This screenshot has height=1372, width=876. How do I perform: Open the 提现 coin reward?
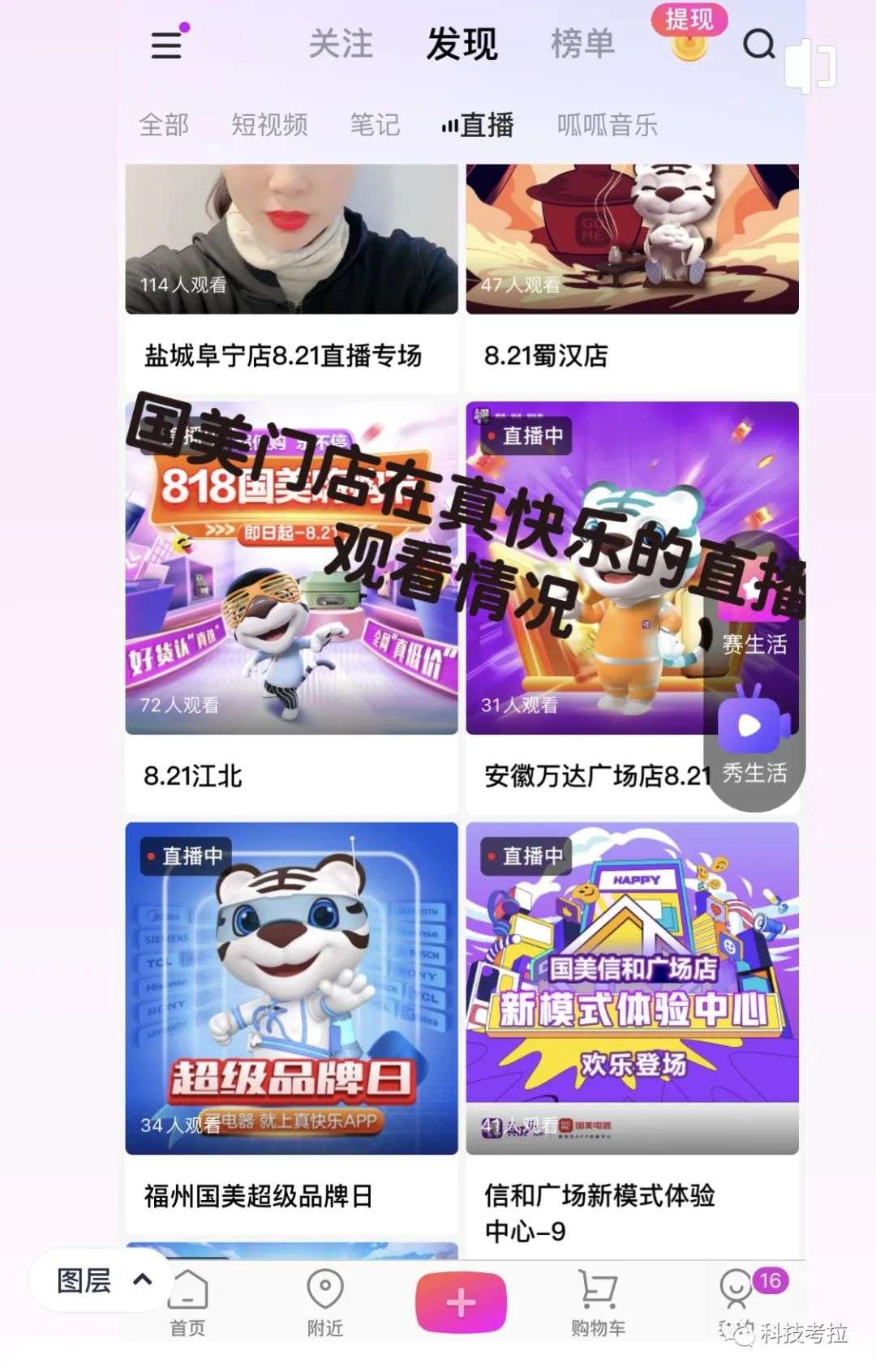689,36
